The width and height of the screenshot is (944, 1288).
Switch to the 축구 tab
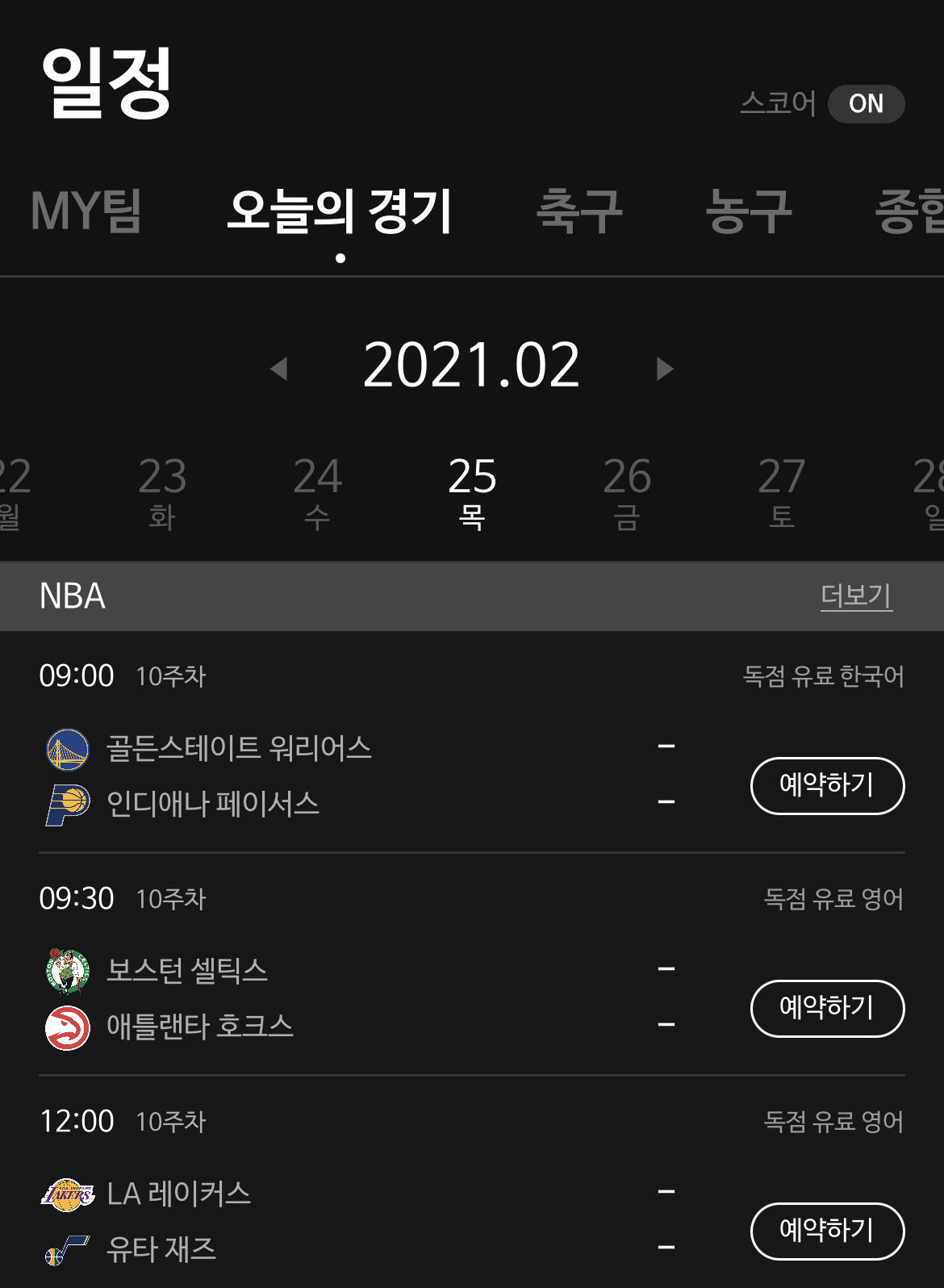coord(579,211)
